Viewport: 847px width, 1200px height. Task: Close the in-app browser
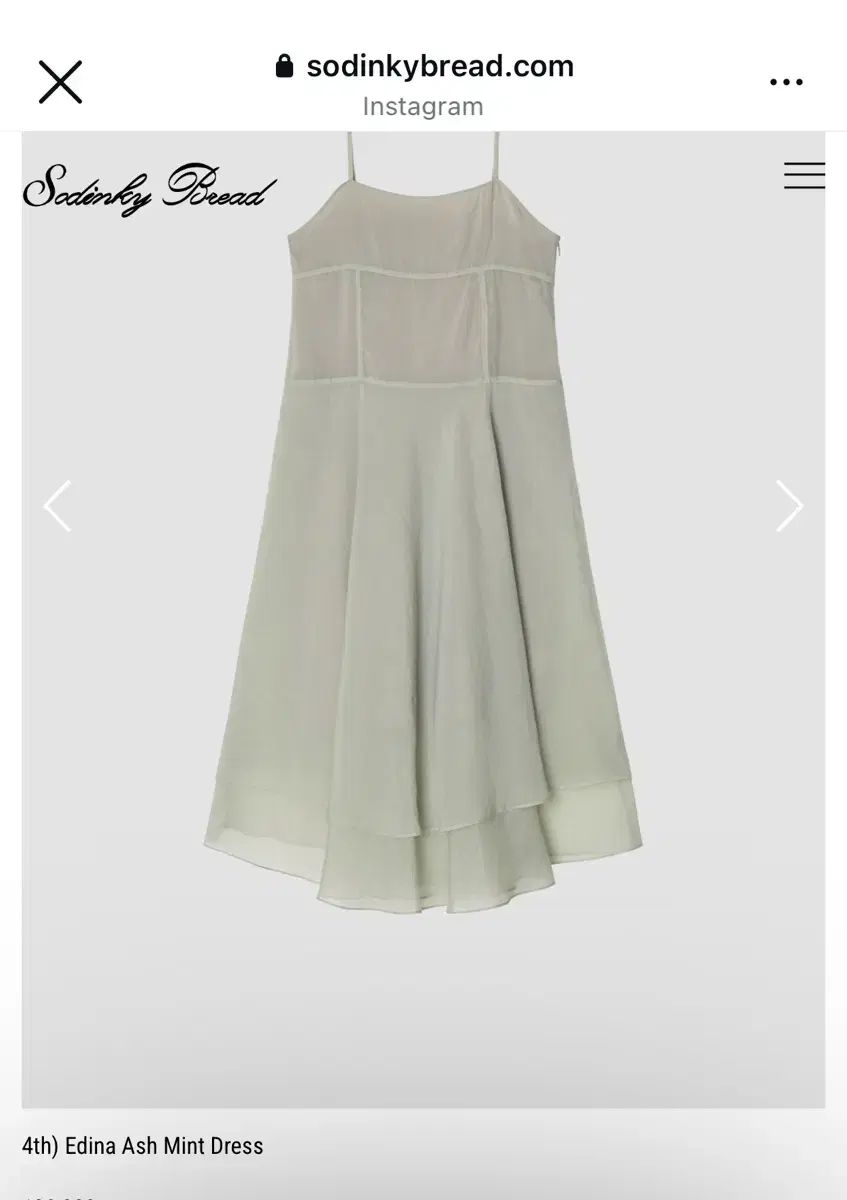pos(60,82)
